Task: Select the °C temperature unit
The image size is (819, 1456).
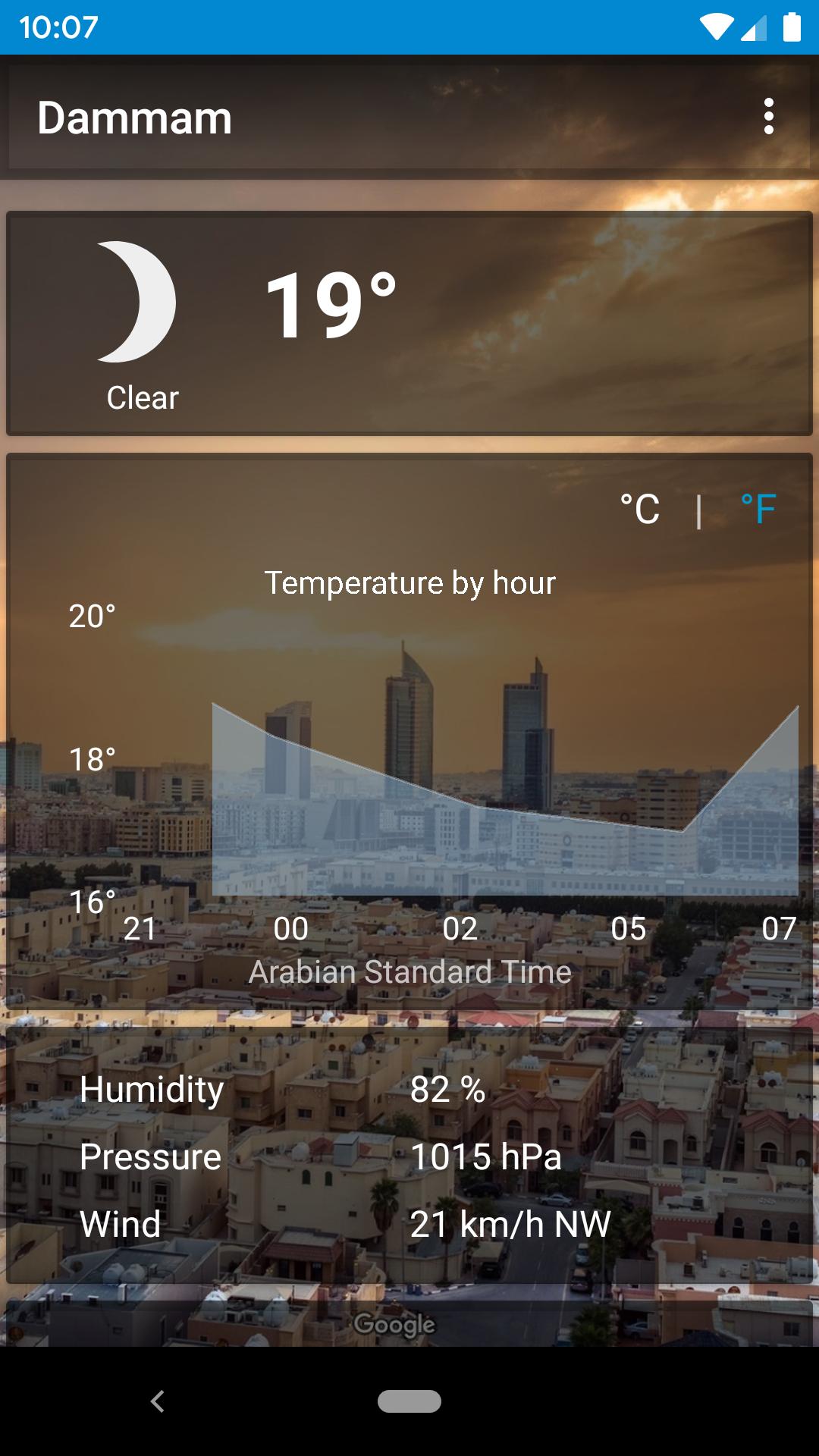Action: point(640,509)
